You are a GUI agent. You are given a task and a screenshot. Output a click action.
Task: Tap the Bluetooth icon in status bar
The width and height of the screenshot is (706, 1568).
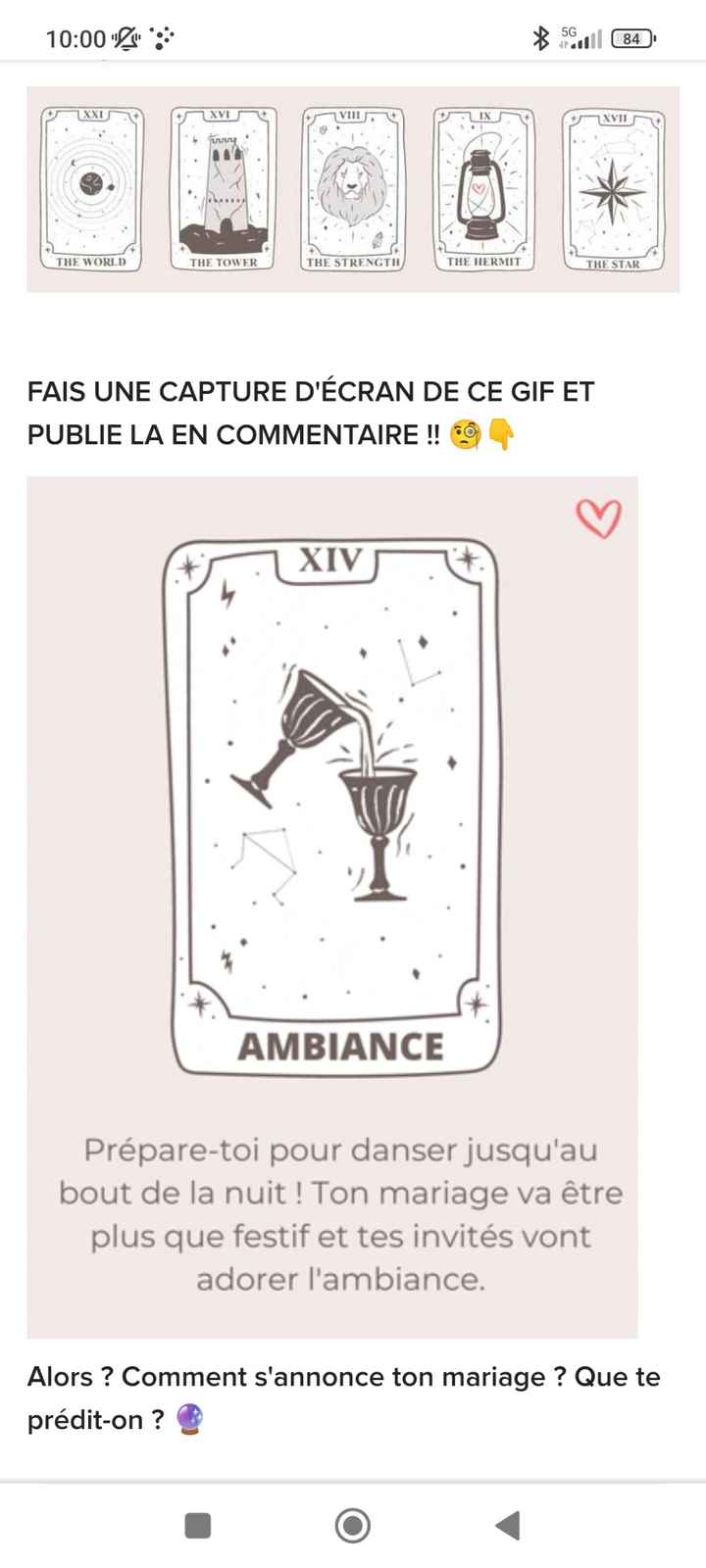(540, 37)
